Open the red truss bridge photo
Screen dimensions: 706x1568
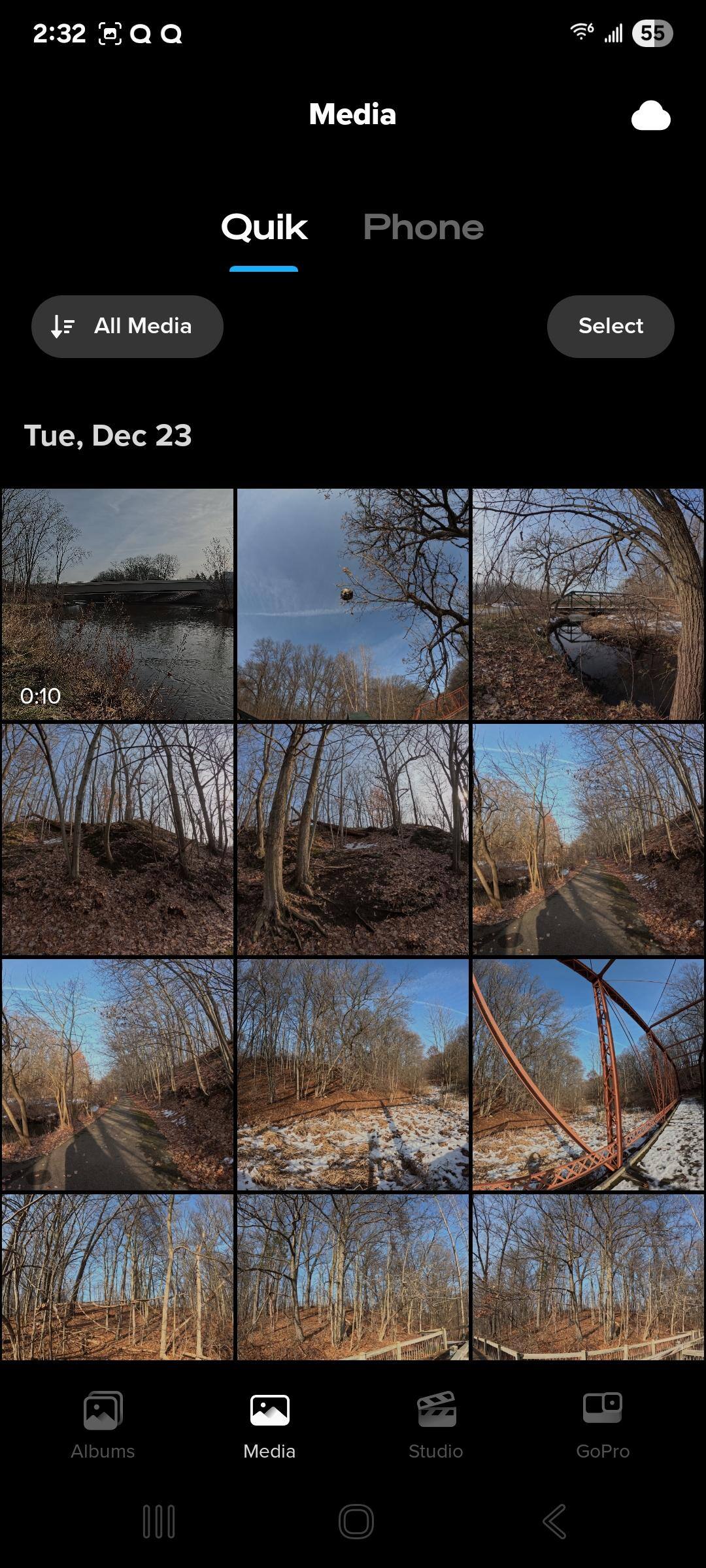coord(588,1074)
